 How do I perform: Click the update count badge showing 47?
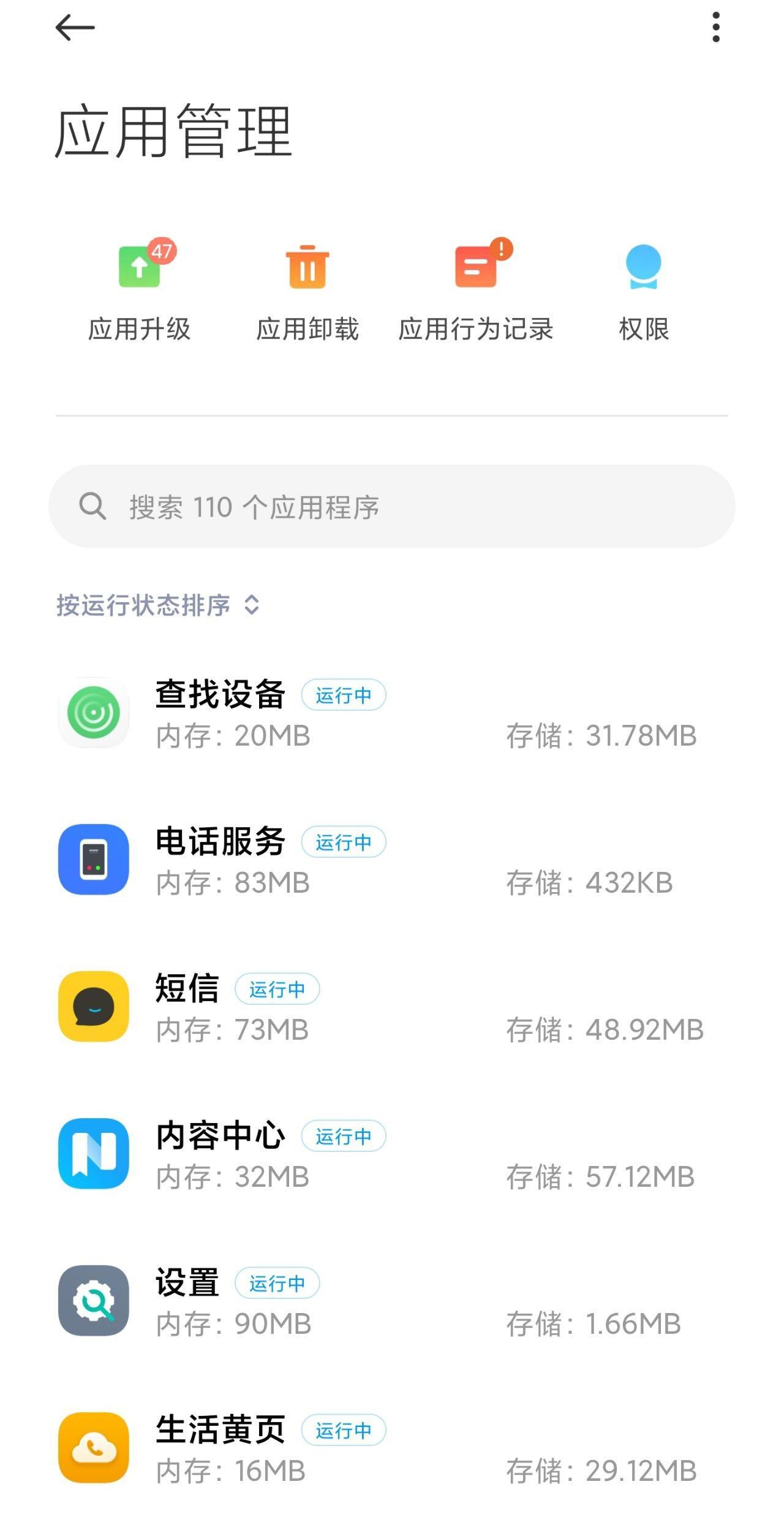(163, 251)
